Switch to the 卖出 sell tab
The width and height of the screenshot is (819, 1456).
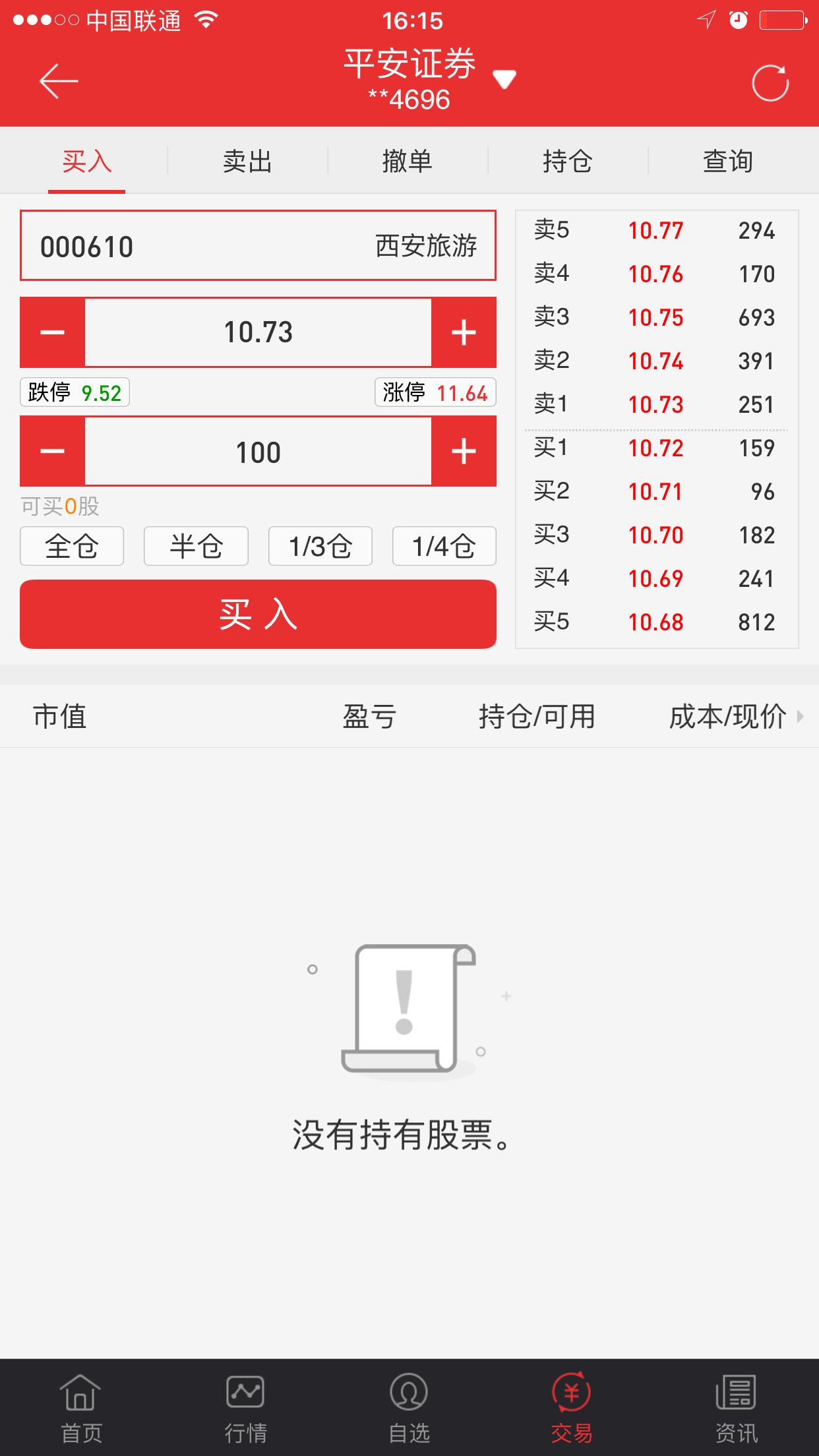pyautogui.click(x=247, y=162)
